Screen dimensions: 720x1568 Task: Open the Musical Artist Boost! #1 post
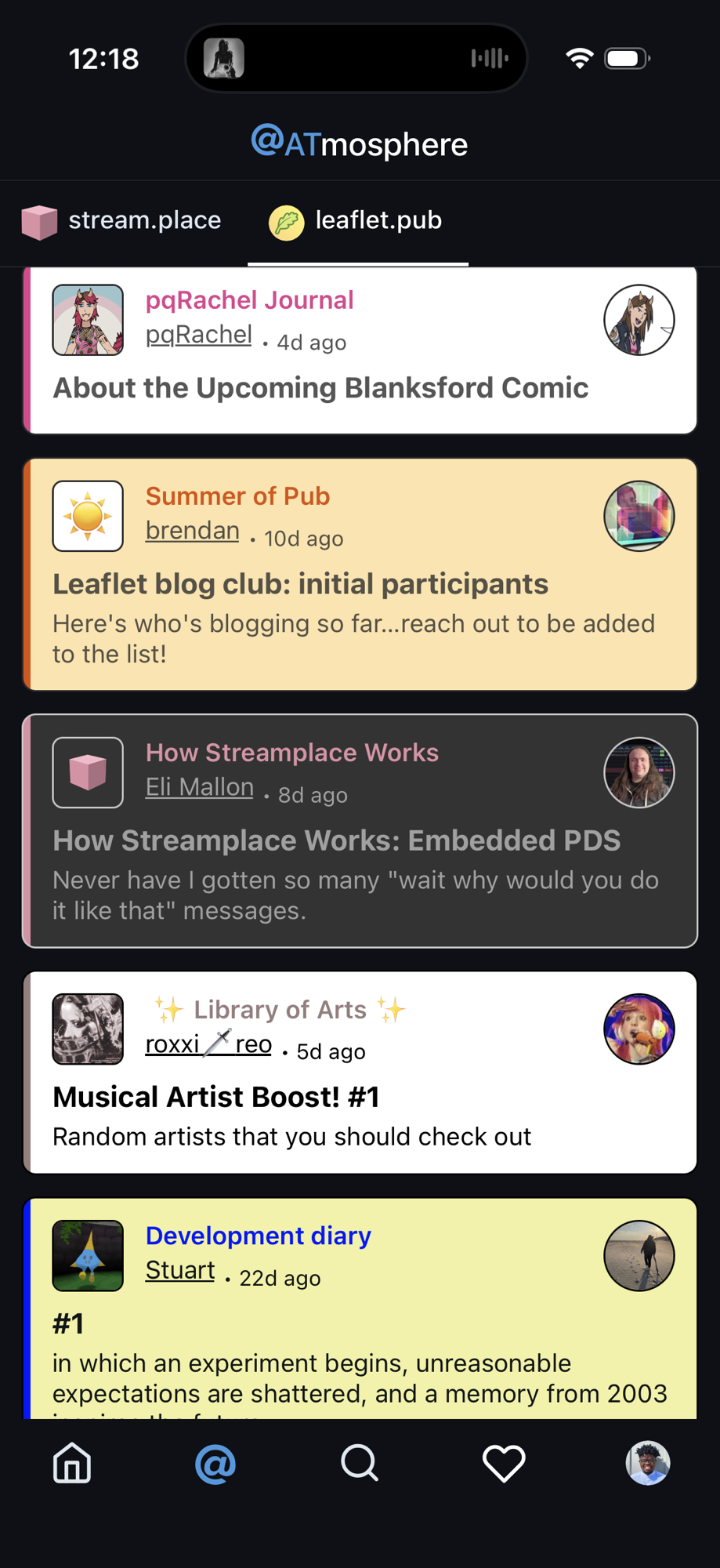tap(215, 1098)
